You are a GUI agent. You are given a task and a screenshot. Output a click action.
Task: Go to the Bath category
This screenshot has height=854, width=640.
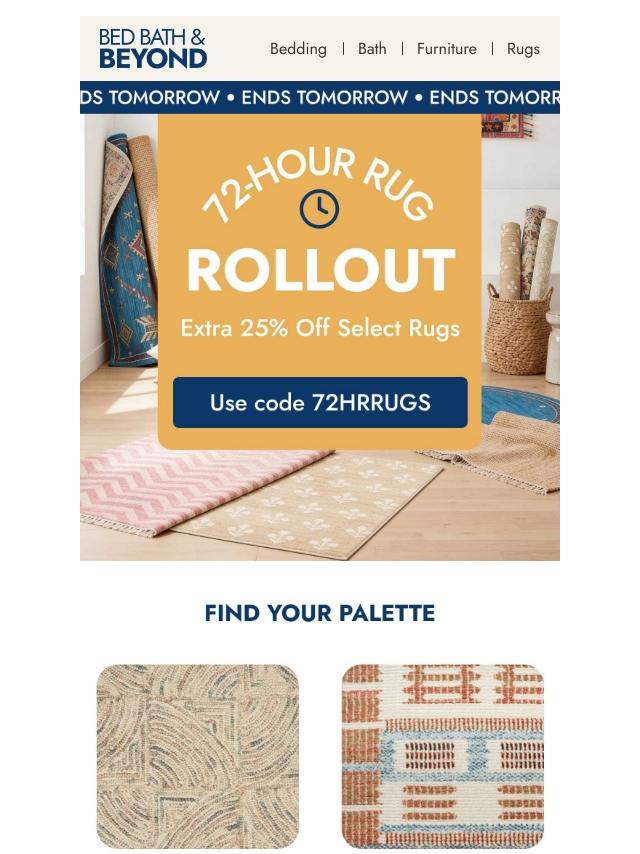pyautogui.click(x=372, y=49)
